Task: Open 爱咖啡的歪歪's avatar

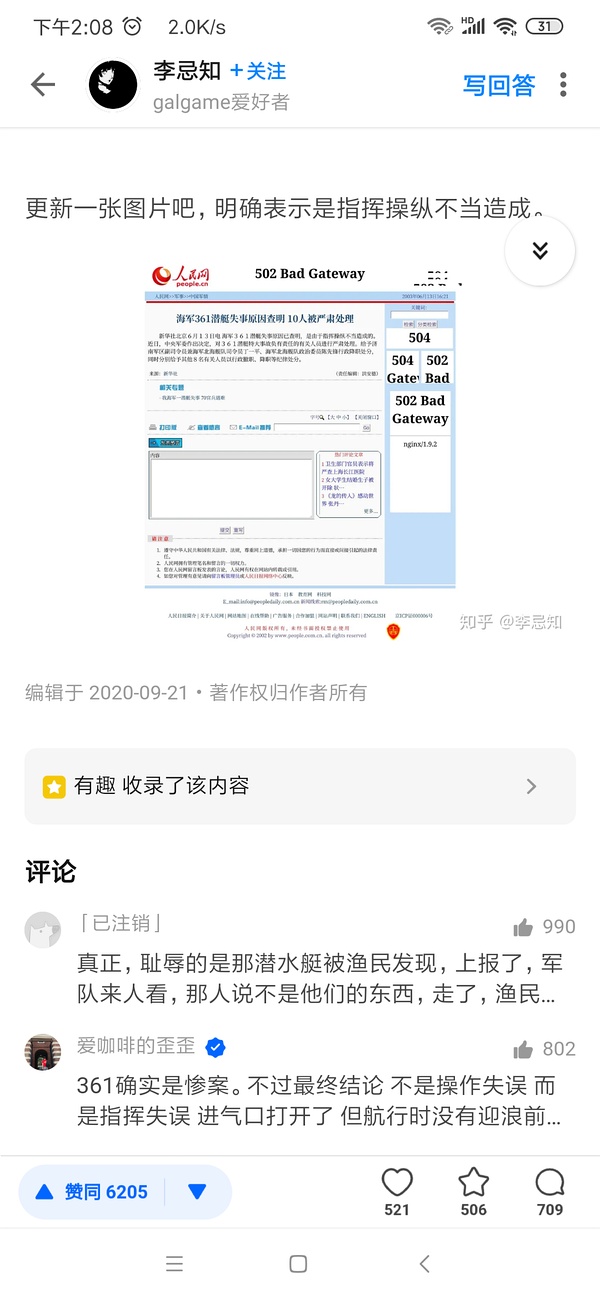Action: (43, 1052)
